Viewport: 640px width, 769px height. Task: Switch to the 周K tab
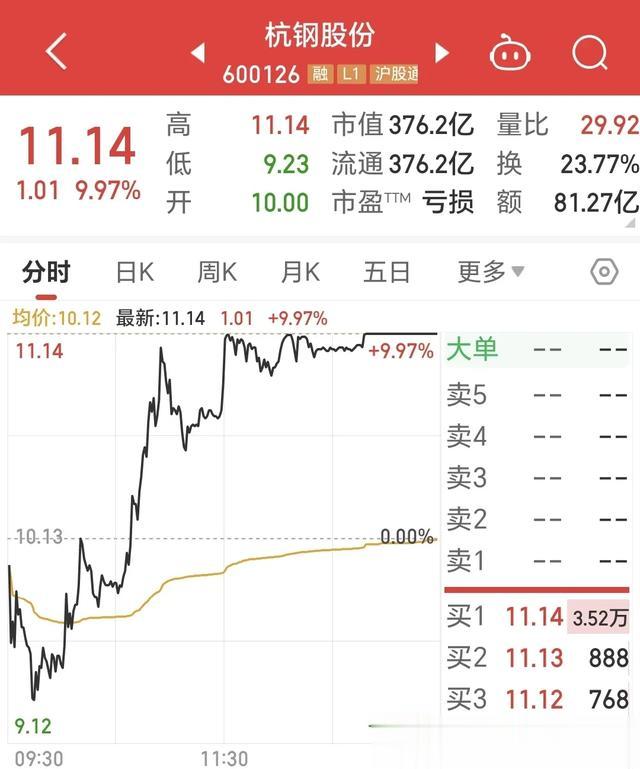pos(217,272)
